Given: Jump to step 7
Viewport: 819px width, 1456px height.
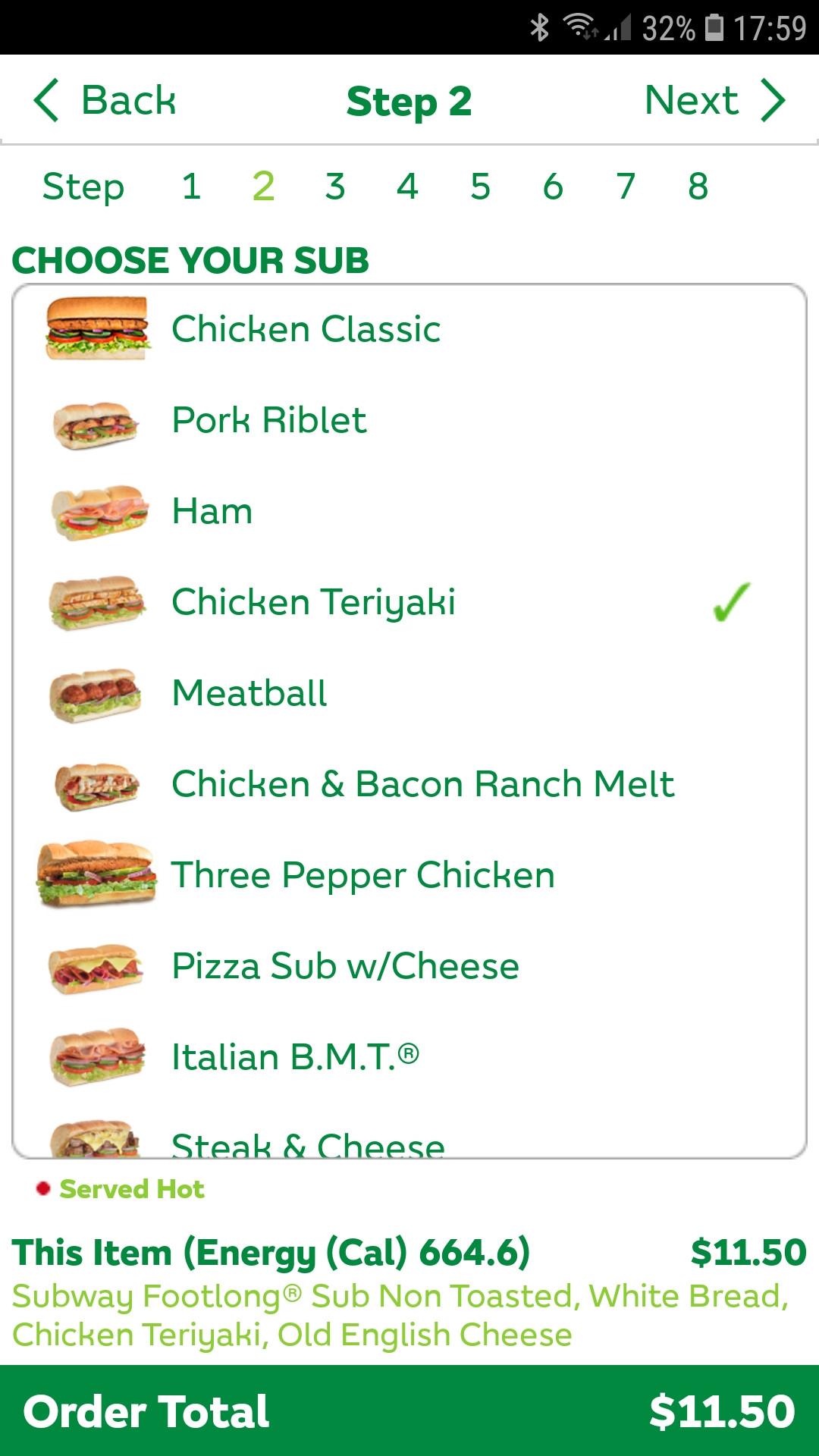Looking at the screenshot, I should (x=626, y=187).
